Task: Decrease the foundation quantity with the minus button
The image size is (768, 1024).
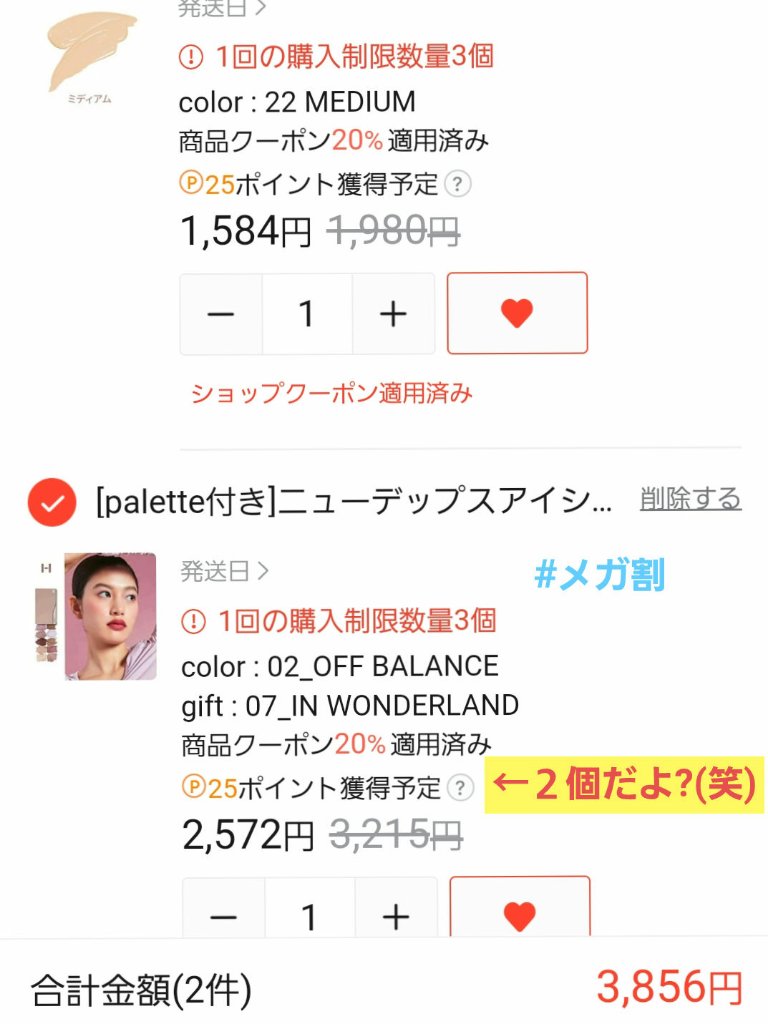Action: [221, 313]
